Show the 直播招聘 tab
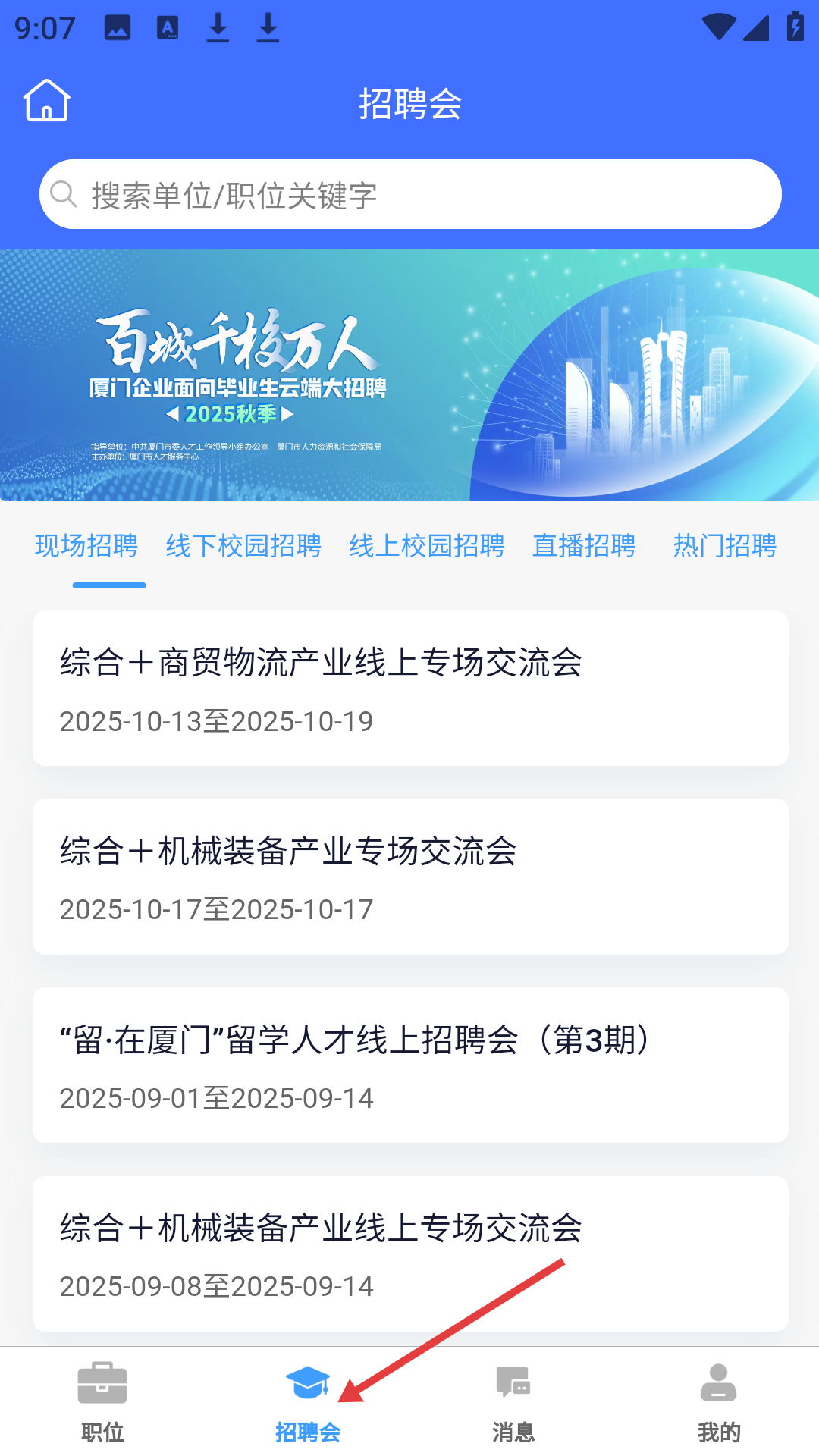819x1456 pixels. point(584,546)
